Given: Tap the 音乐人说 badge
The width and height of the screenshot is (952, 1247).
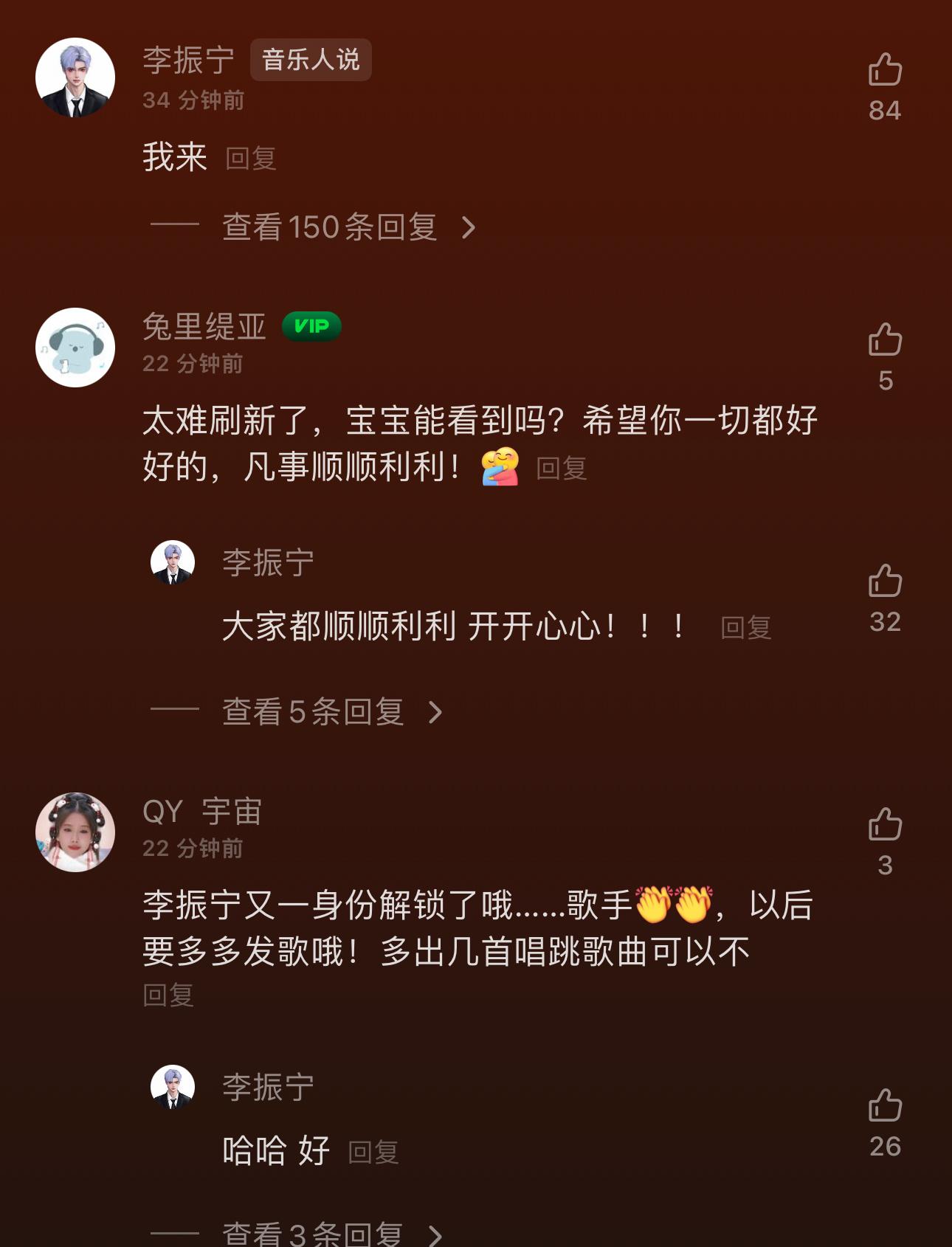Looking at the screenshot, I should coord(311,60).
